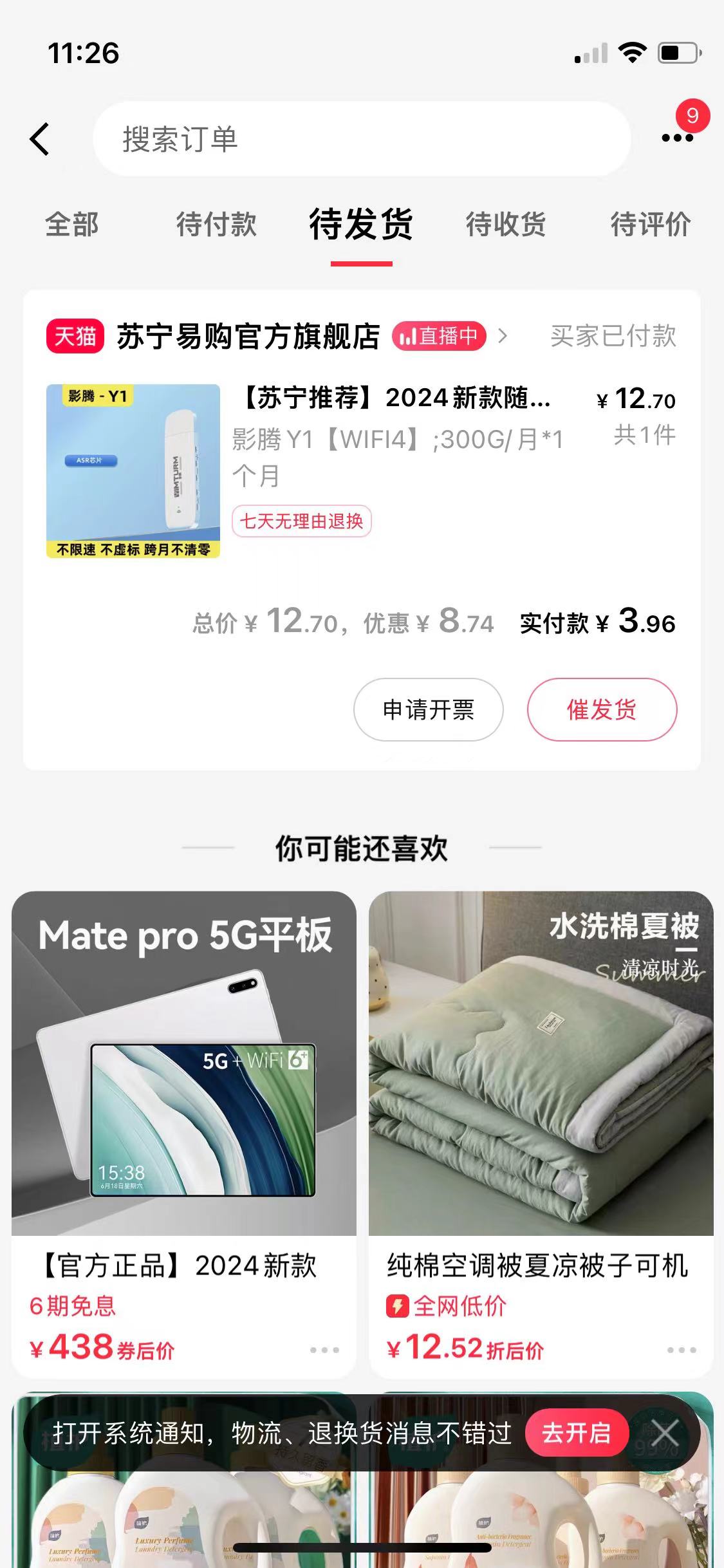Image resolution: width=724 pixels, height=1568 pixels.
Task: Open the Mate pro 5G平板 product card
Action: point(183,1094)
